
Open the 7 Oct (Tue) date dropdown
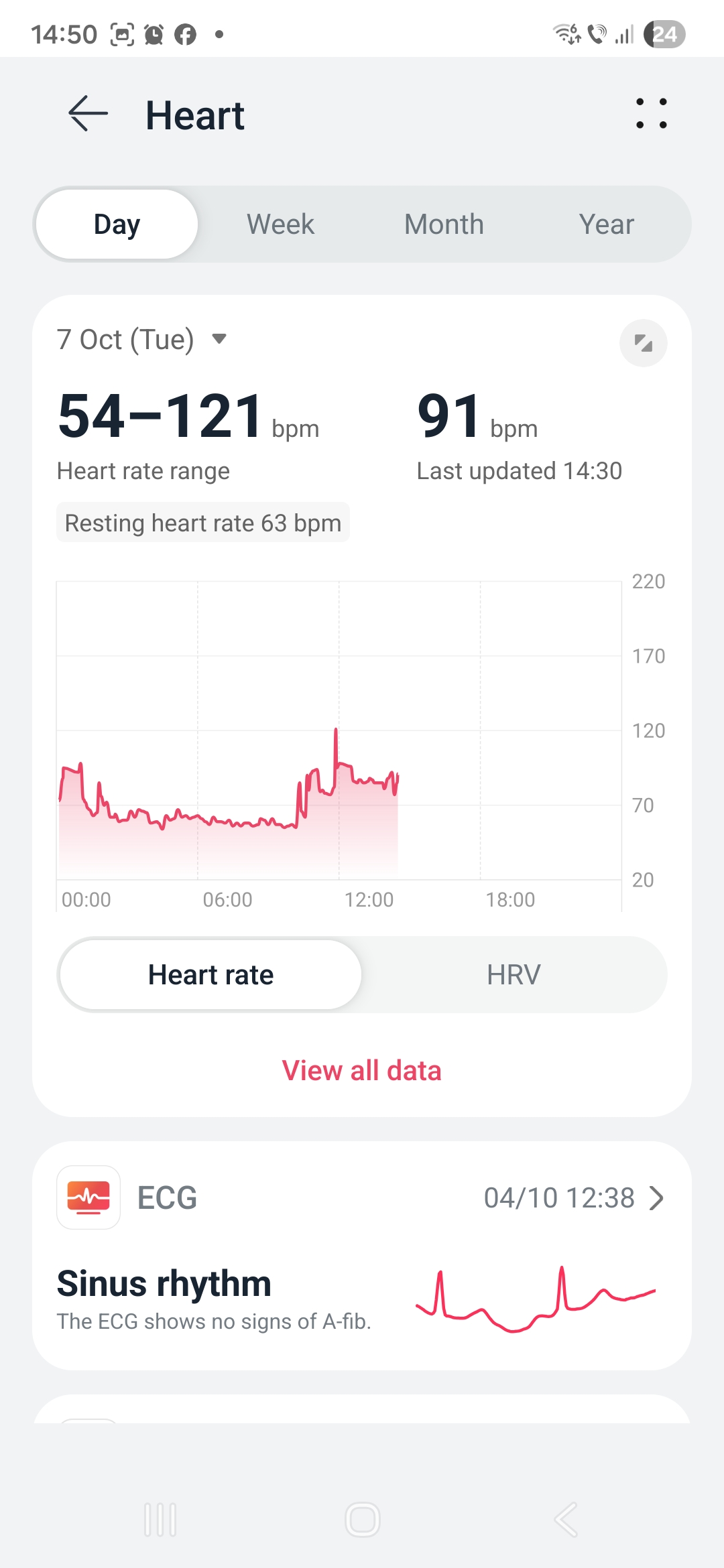click(142, 340)
